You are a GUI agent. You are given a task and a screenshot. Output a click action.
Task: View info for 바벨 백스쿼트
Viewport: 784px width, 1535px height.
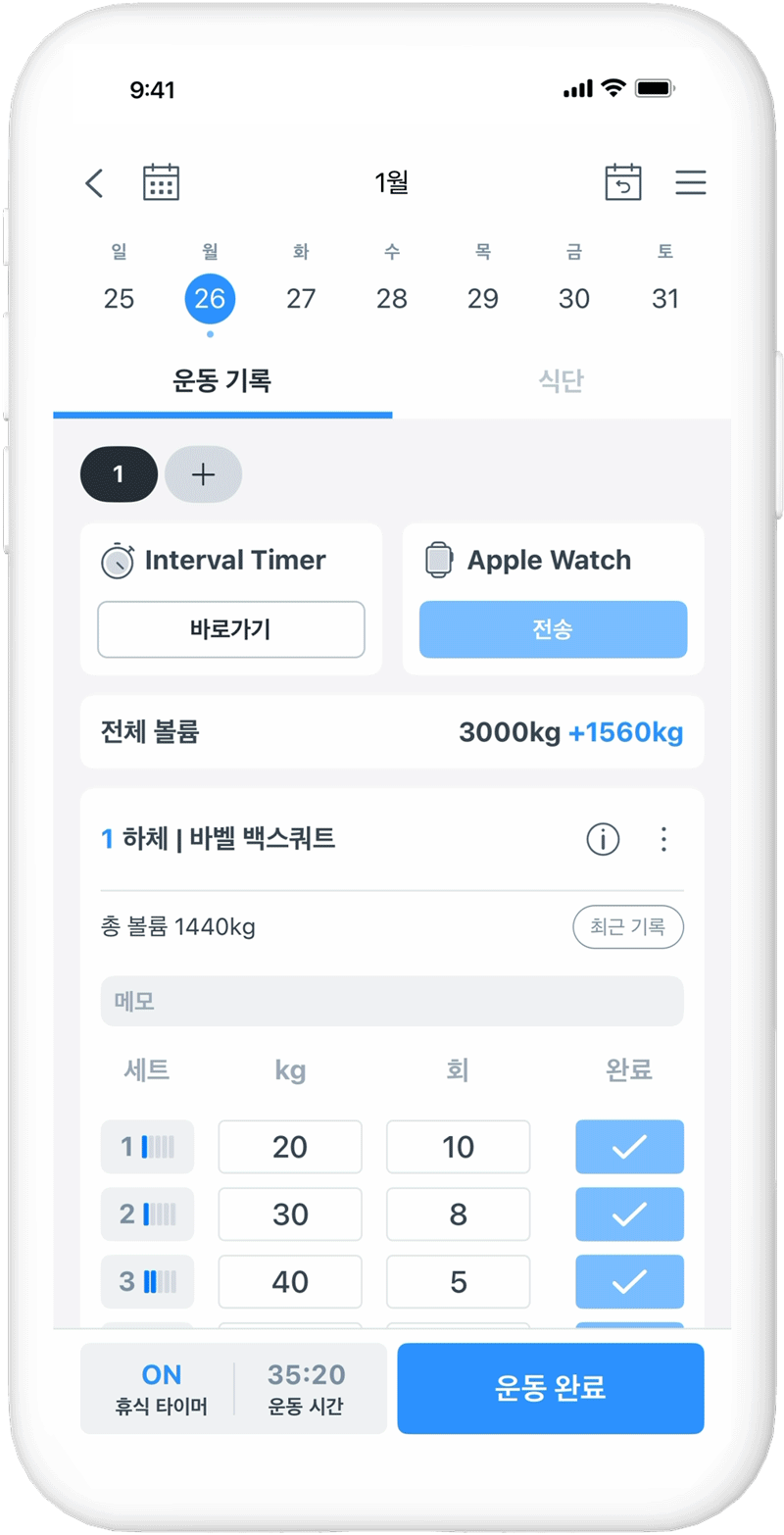coord(603,839)
